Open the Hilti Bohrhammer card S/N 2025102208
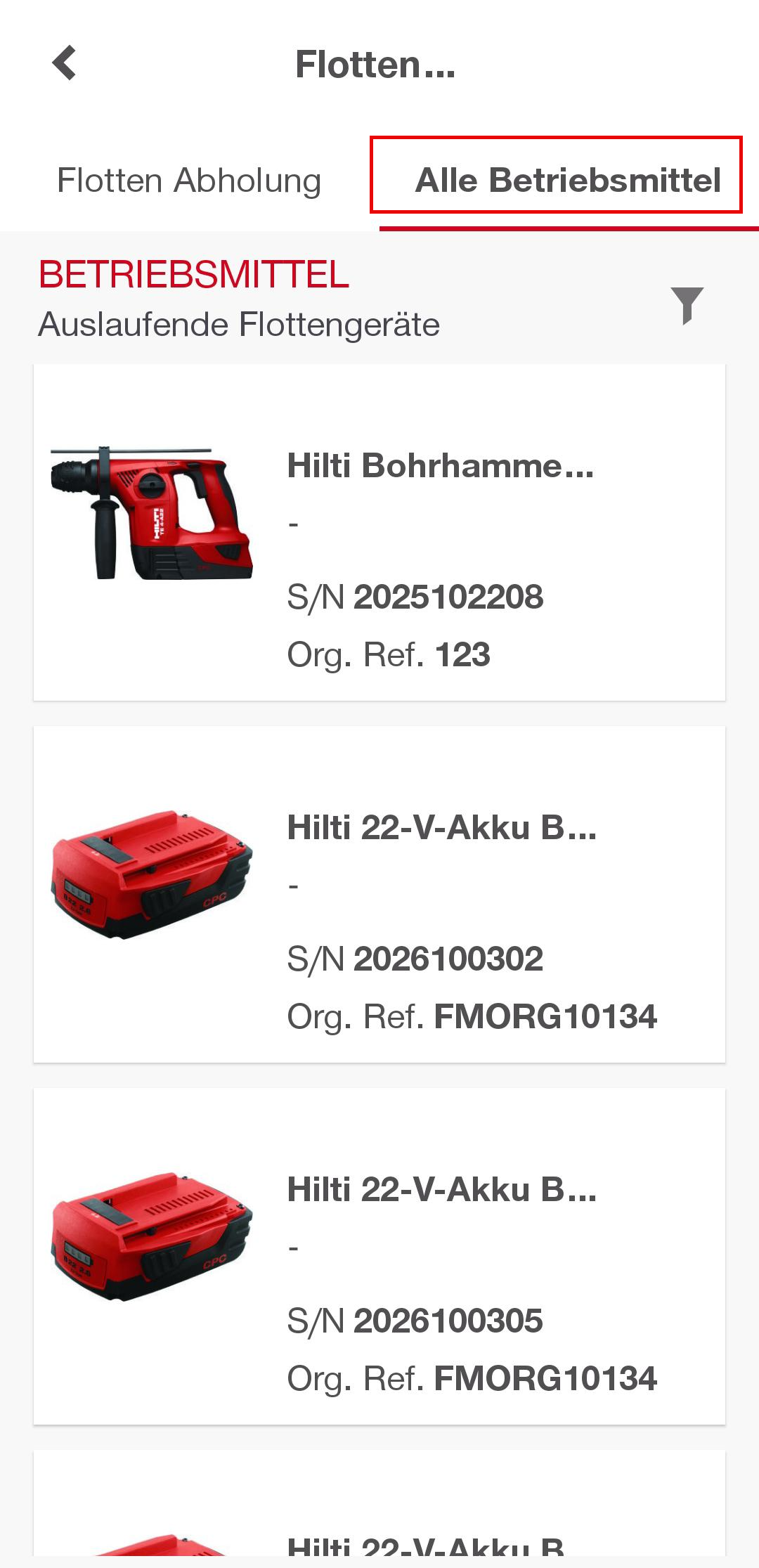This screenshot has width=759, height=1568. coord(379,532)
